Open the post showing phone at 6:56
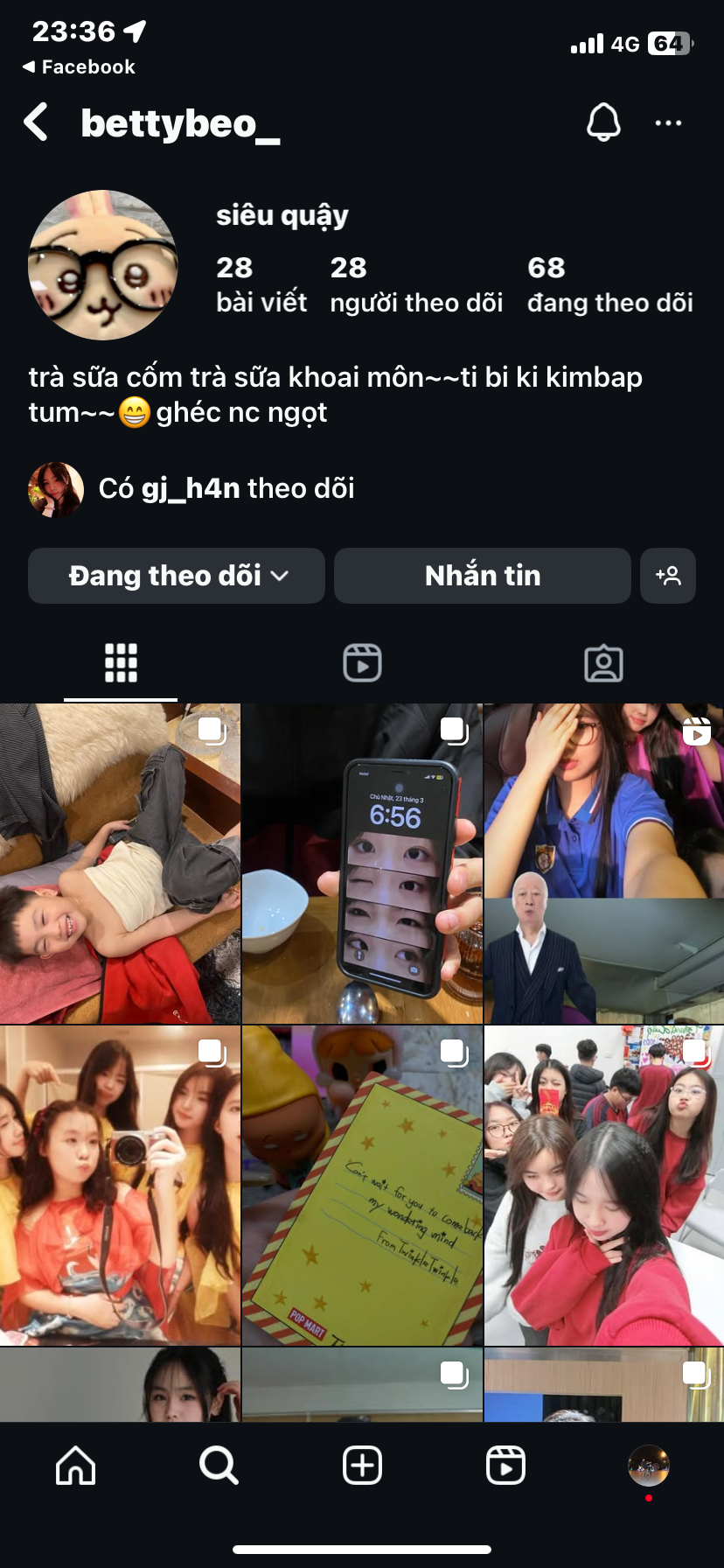724x1568 pixels. pos(362,864)
